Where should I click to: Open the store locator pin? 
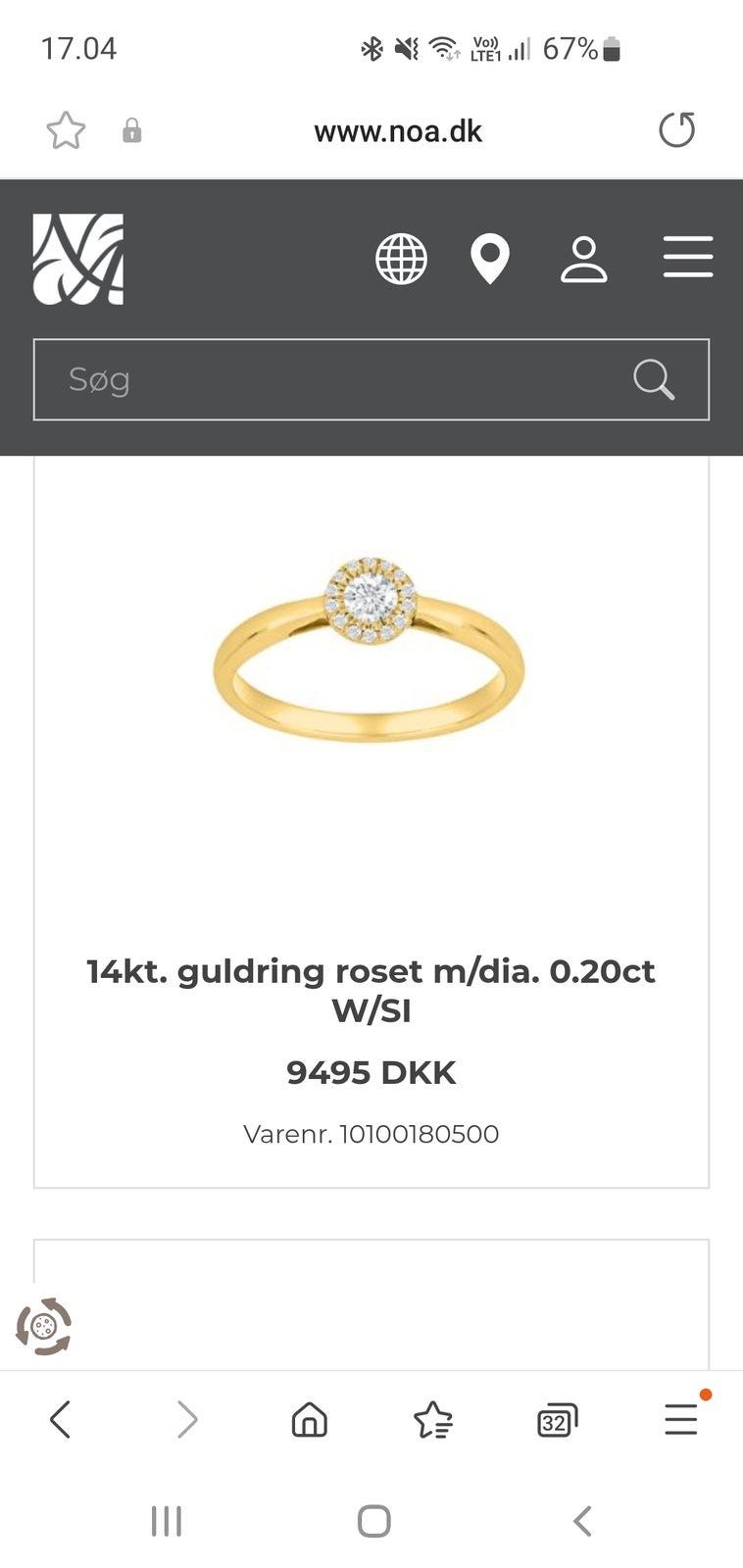[490, 260]
